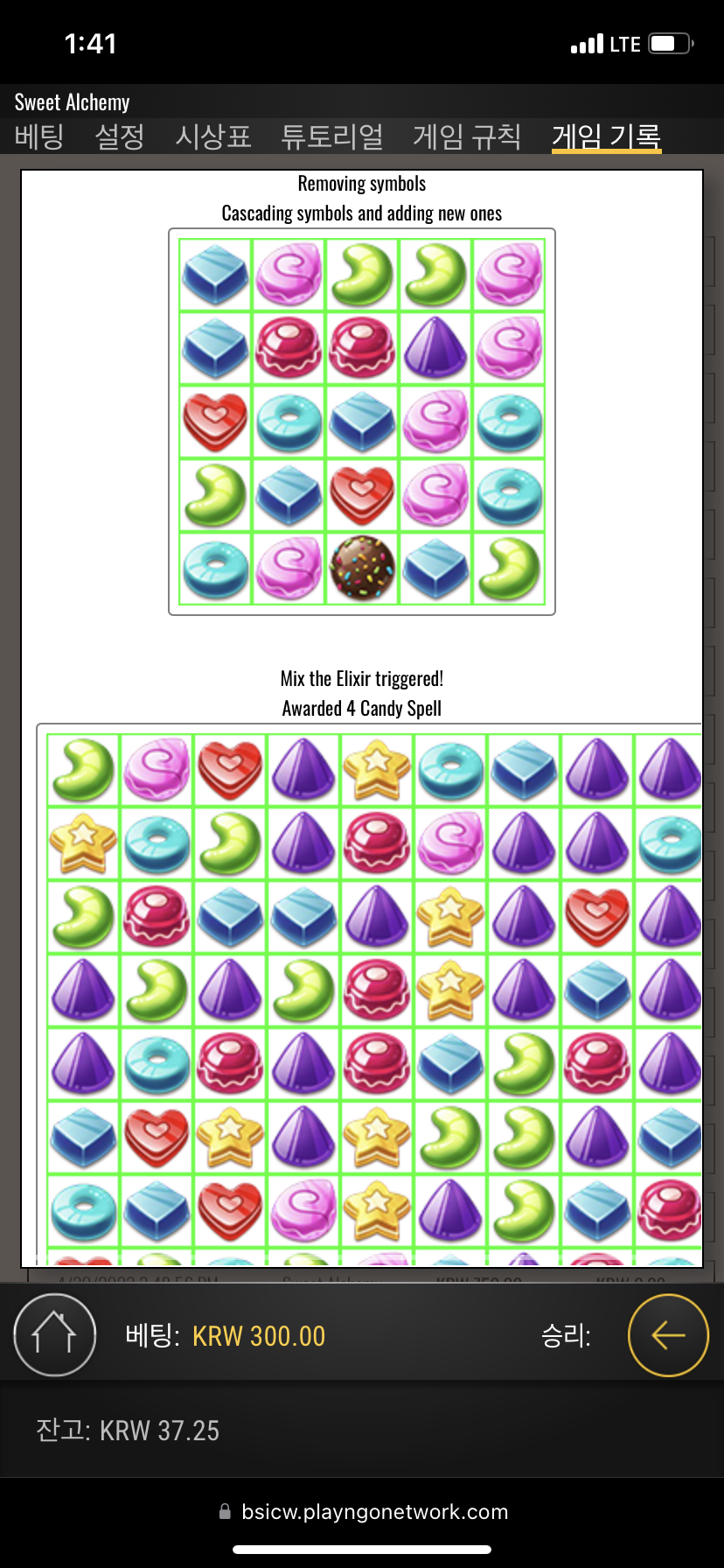Open the 설정 tab
724x1568 pixels.
point(120,136)
